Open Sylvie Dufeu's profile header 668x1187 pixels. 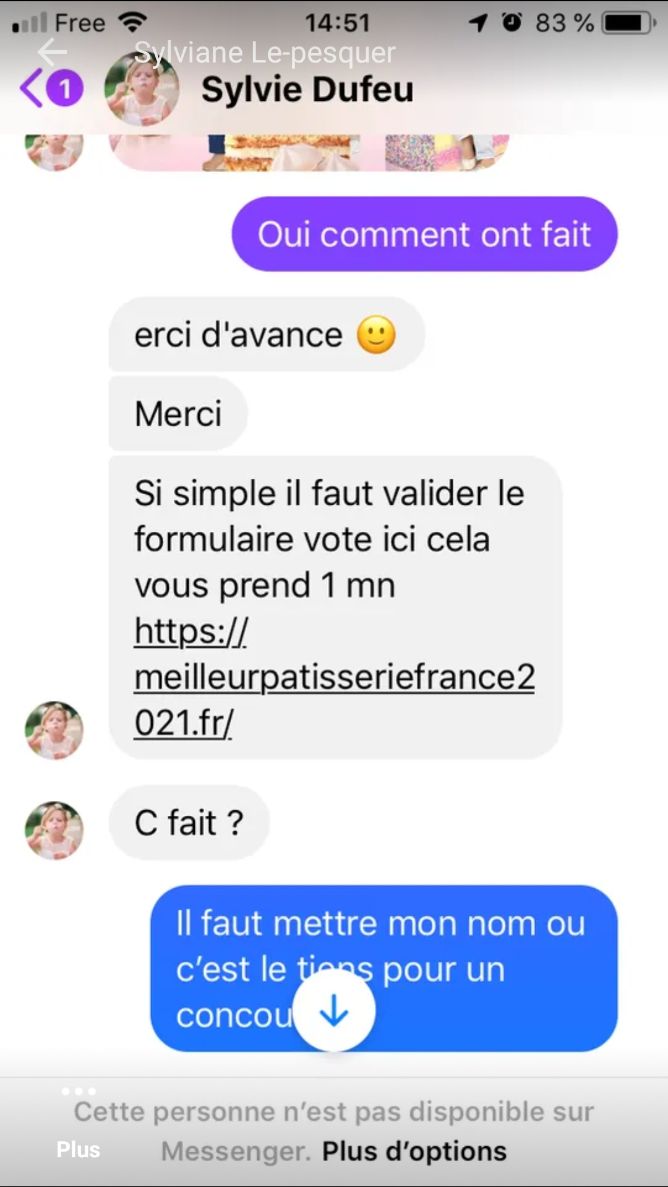point(306,89)
